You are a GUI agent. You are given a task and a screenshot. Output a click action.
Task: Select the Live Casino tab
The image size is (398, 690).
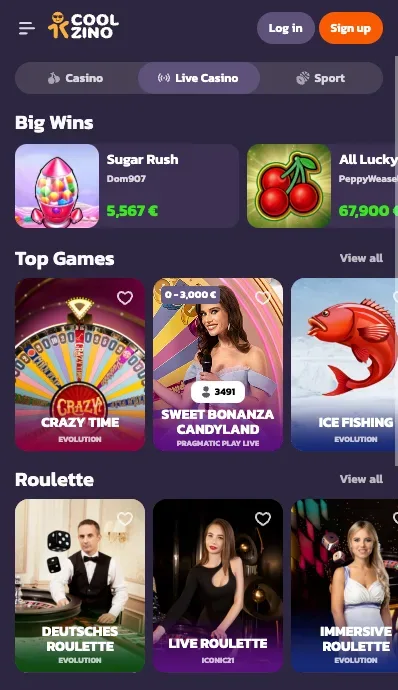click(x=199, y=78)
